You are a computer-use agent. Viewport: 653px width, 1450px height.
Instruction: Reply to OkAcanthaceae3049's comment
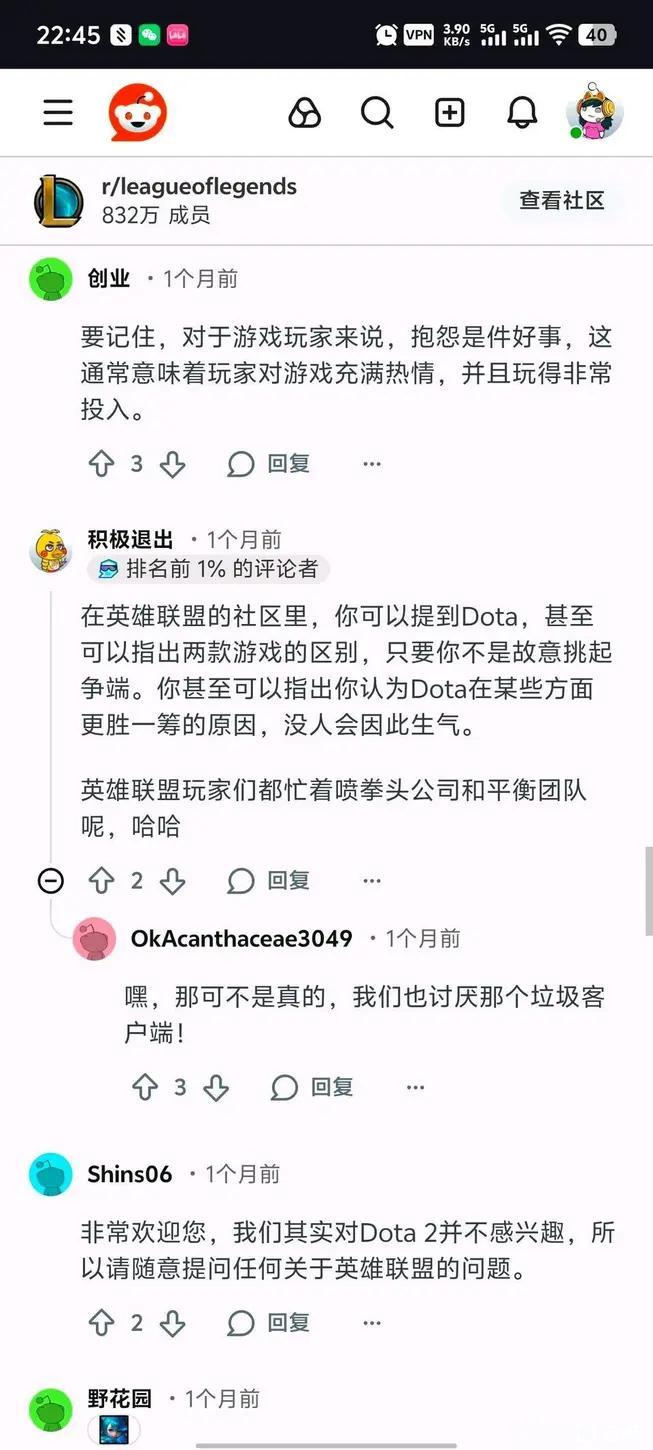click(x=312, y=1088)
